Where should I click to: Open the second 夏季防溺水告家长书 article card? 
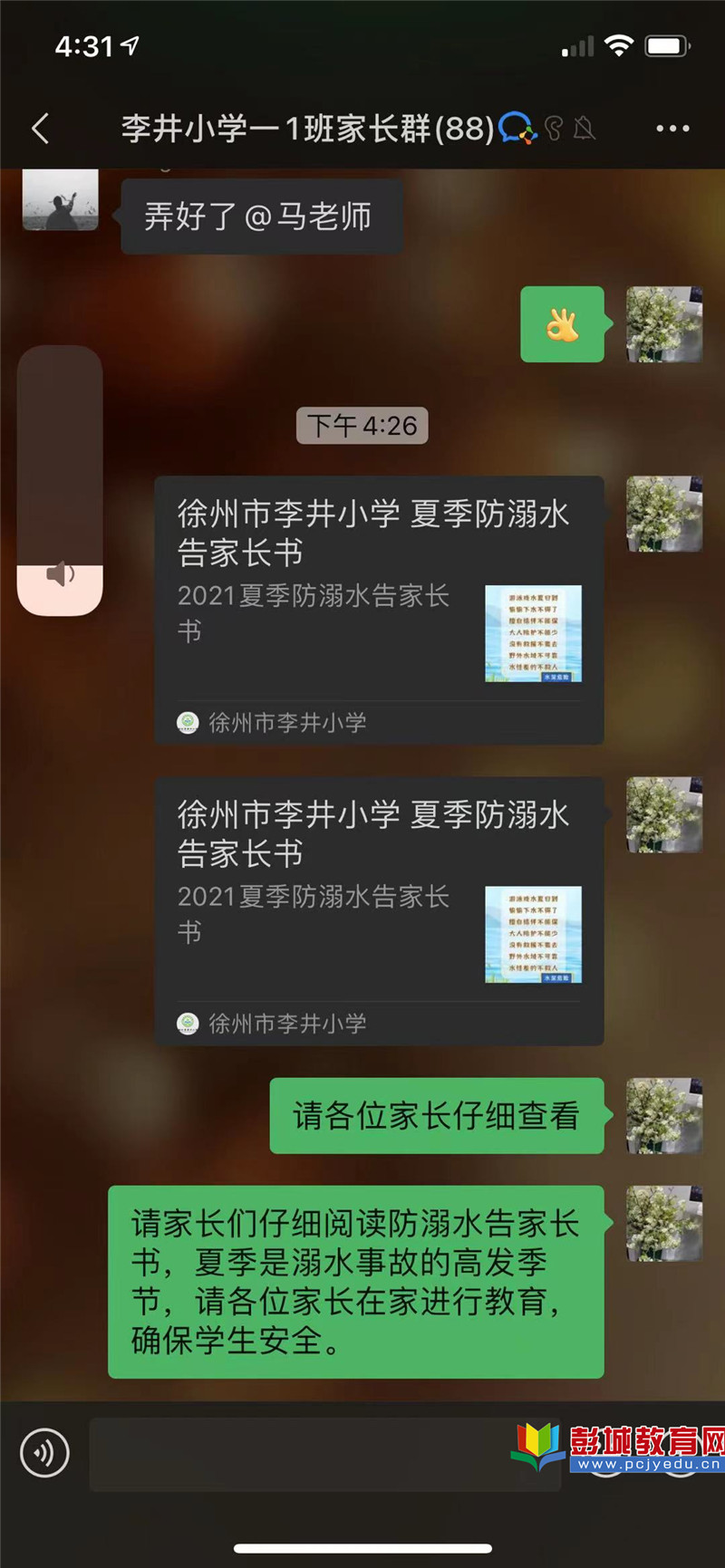(x=379, y=909)
